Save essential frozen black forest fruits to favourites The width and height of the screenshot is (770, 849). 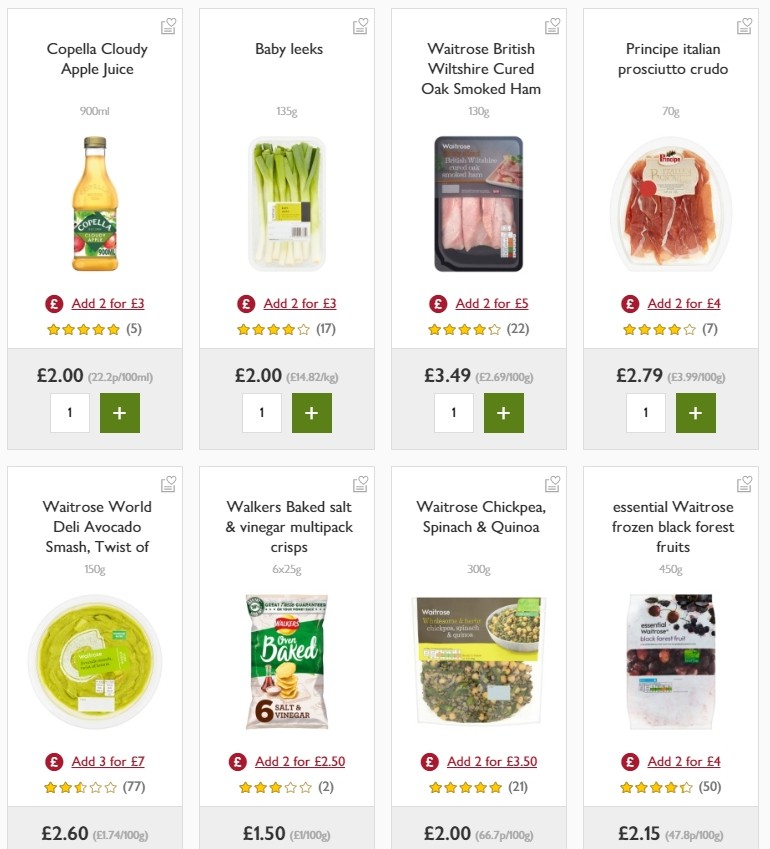pyautogui.click(x=744, y=483)
